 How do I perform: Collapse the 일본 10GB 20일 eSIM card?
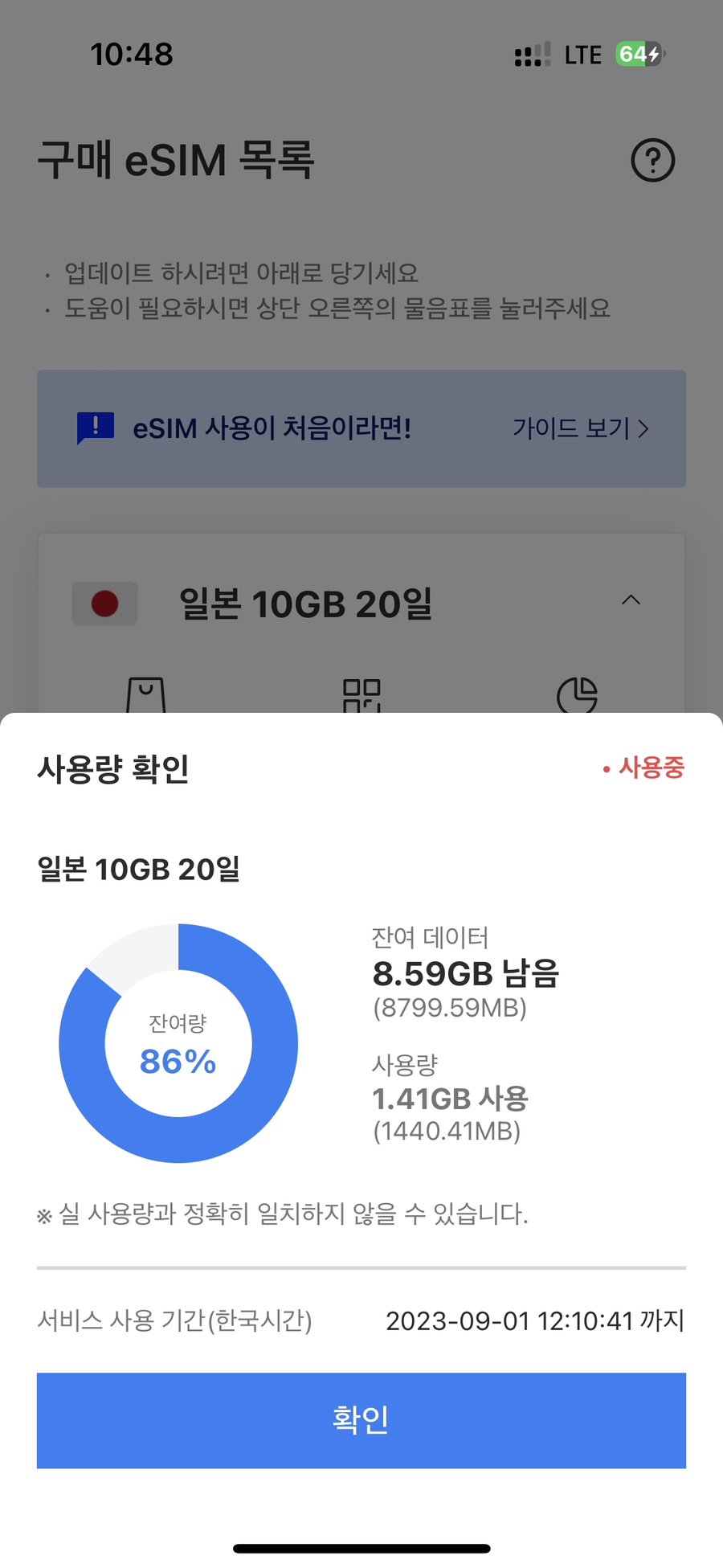631,600
